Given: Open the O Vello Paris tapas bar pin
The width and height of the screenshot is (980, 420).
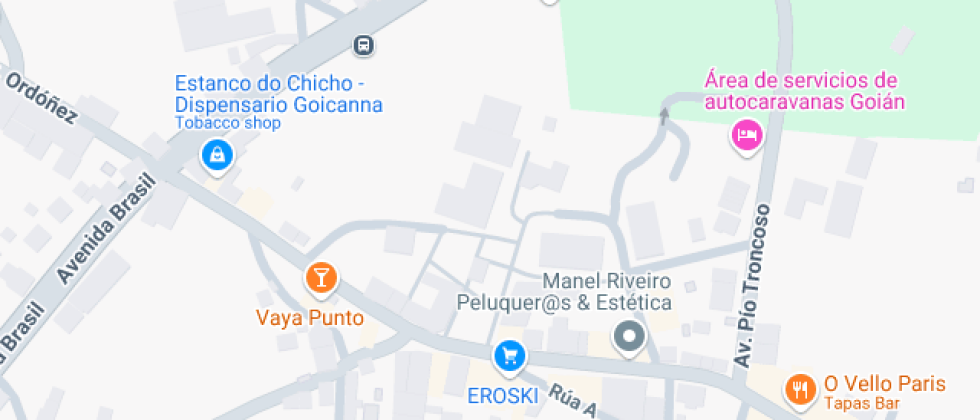Looking at the screenshot, I should click(798, 389).
